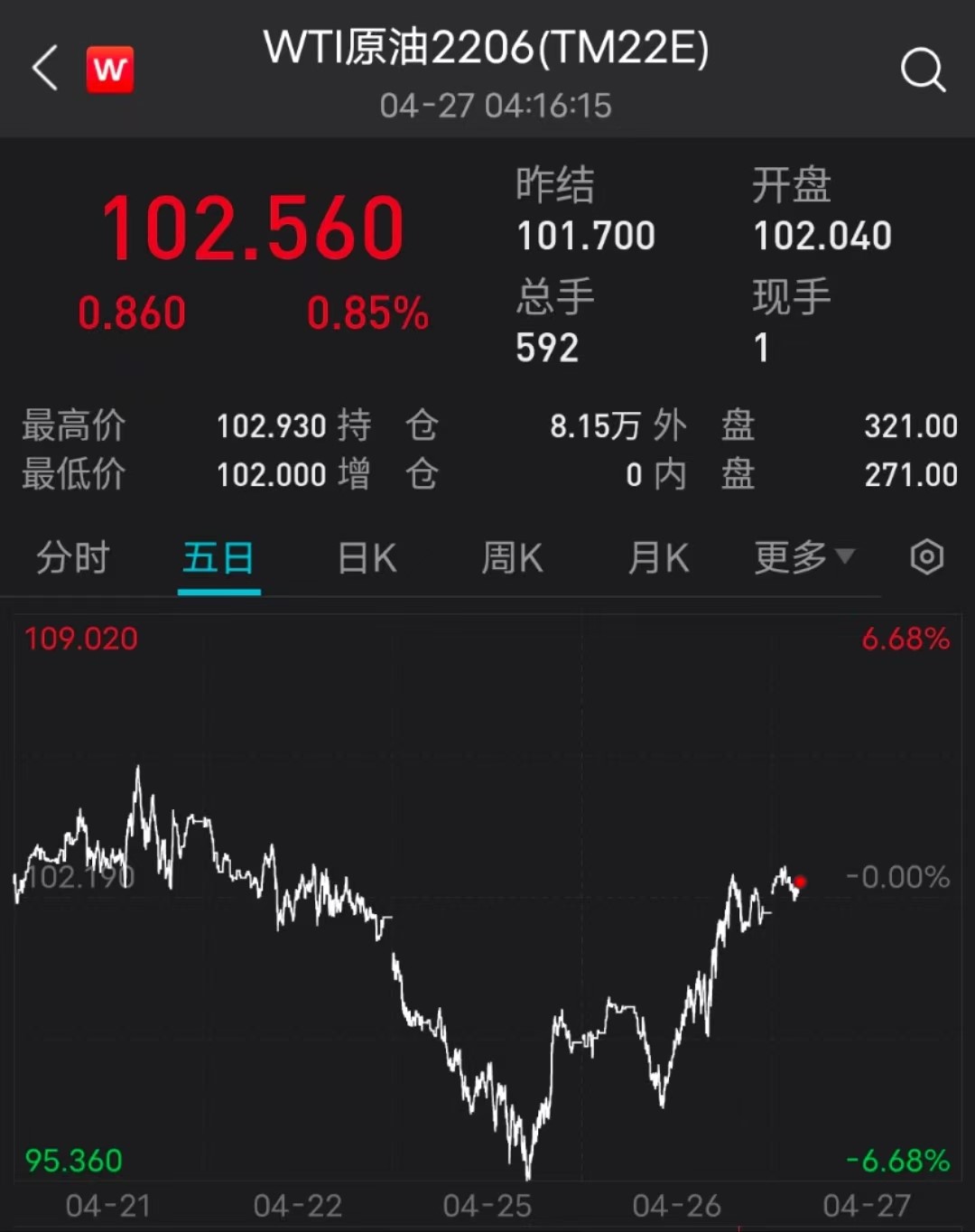
Task: Tap the chevron arrow next to 更多
Action: (843, 558)
